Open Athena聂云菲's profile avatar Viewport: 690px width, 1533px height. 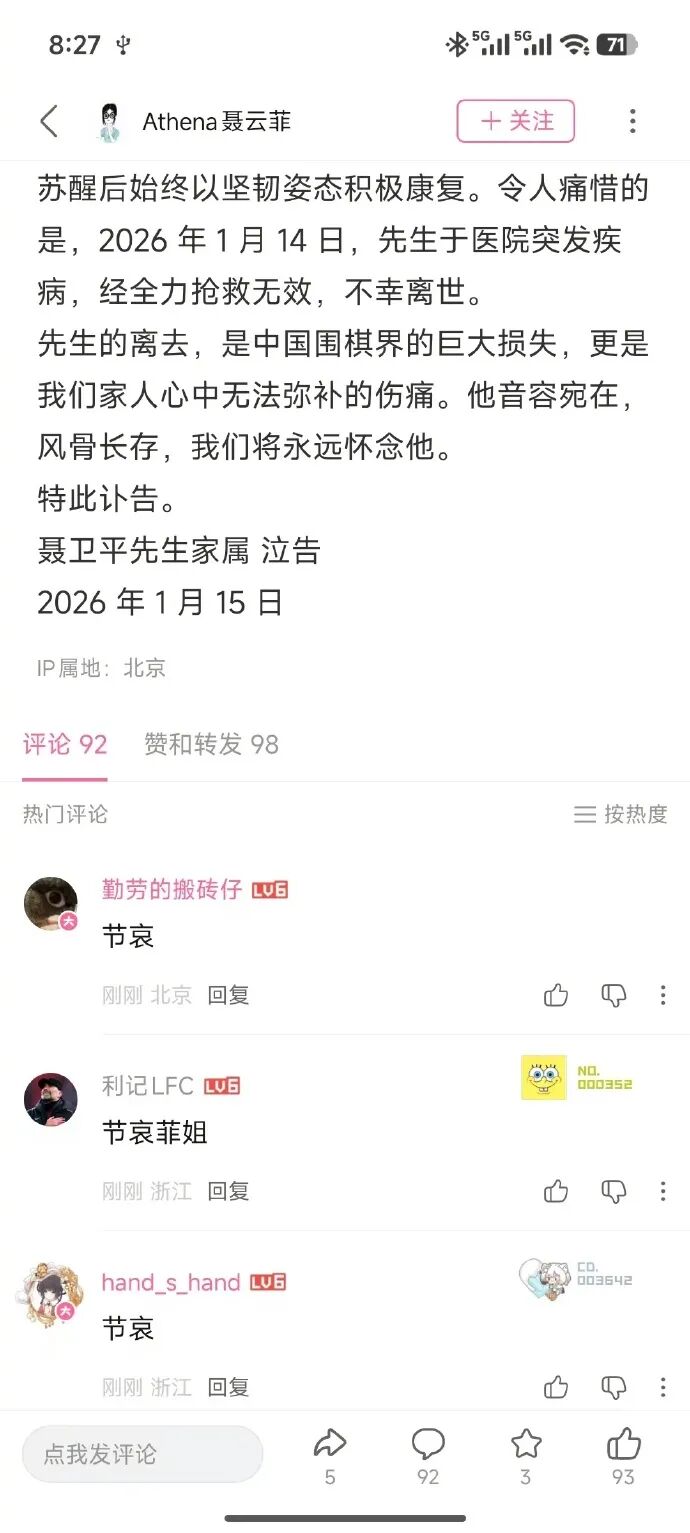pyautogui.click(x=109, y=122)
